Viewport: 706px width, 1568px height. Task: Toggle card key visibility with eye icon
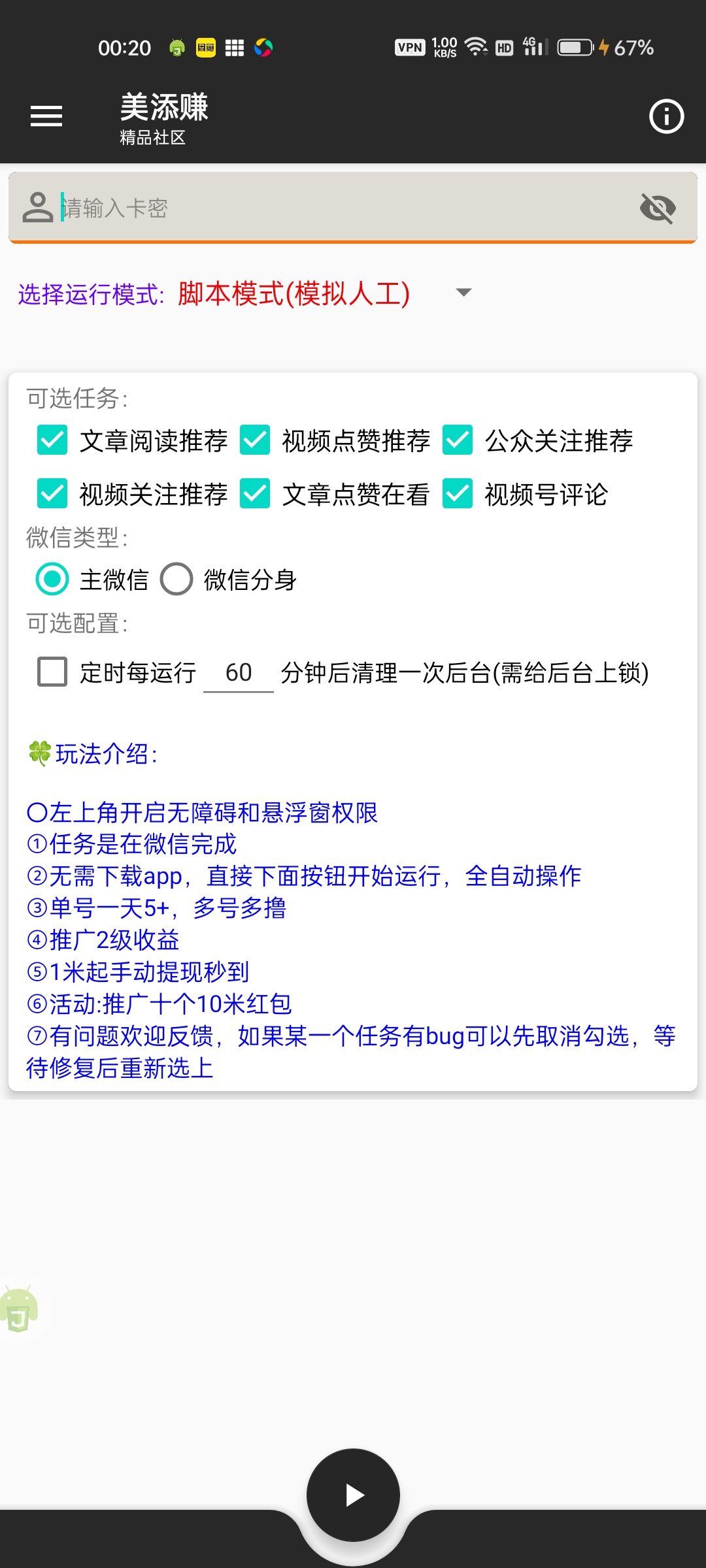click(x=657, y=208)
